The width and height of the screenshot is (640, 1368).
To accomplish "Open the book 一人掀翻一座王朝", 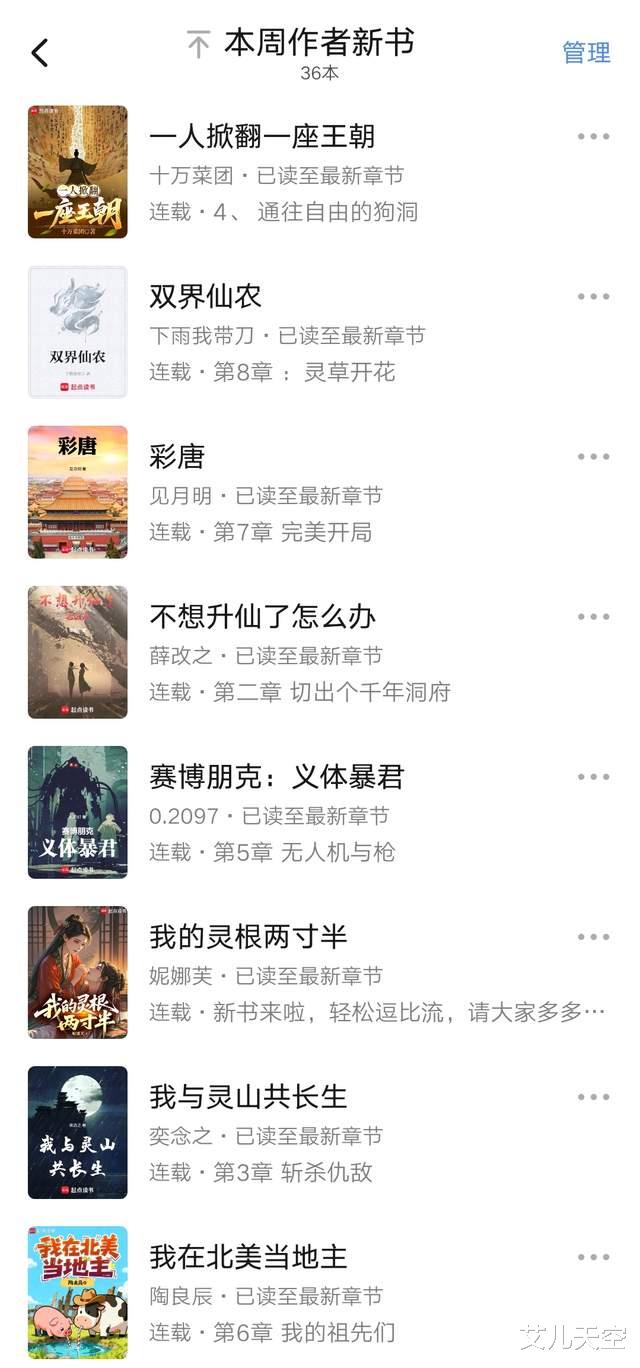I will tap(262, 136).
